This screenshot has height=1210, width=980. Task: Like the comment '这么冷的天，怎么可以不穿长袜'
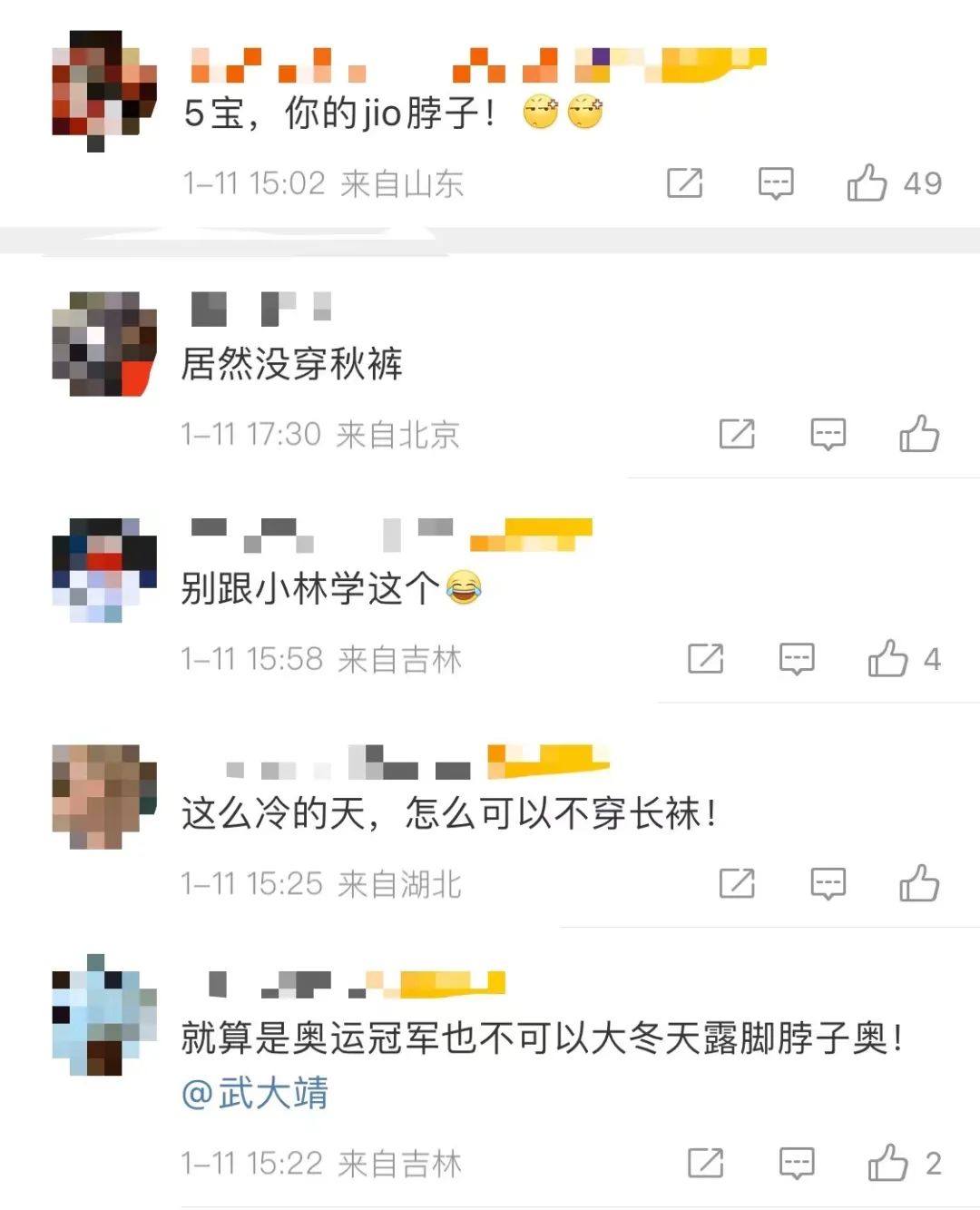[x=919, y=883]
